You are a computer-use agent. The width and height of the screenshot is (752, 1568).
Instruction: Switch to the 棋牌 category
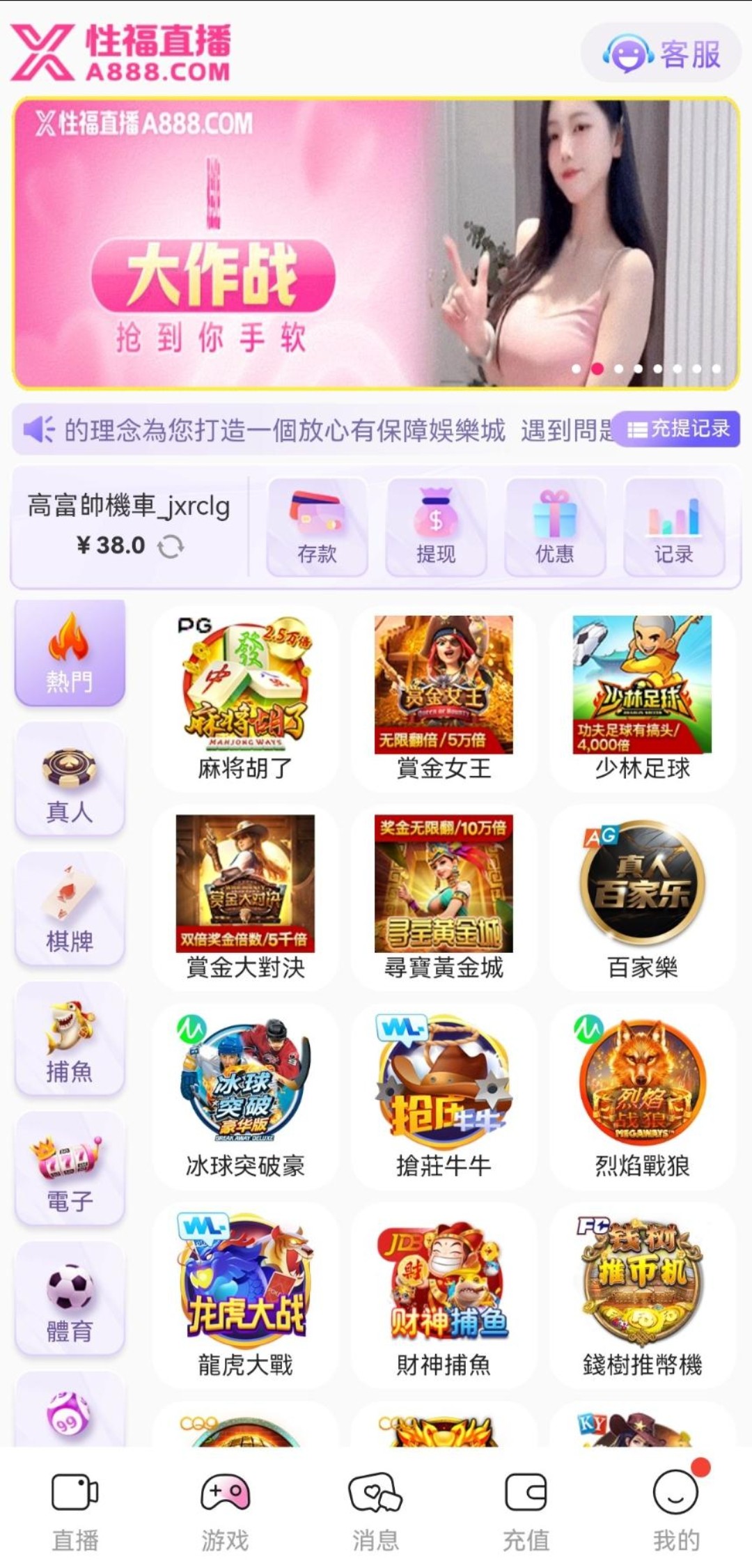[x=70, y=910]
